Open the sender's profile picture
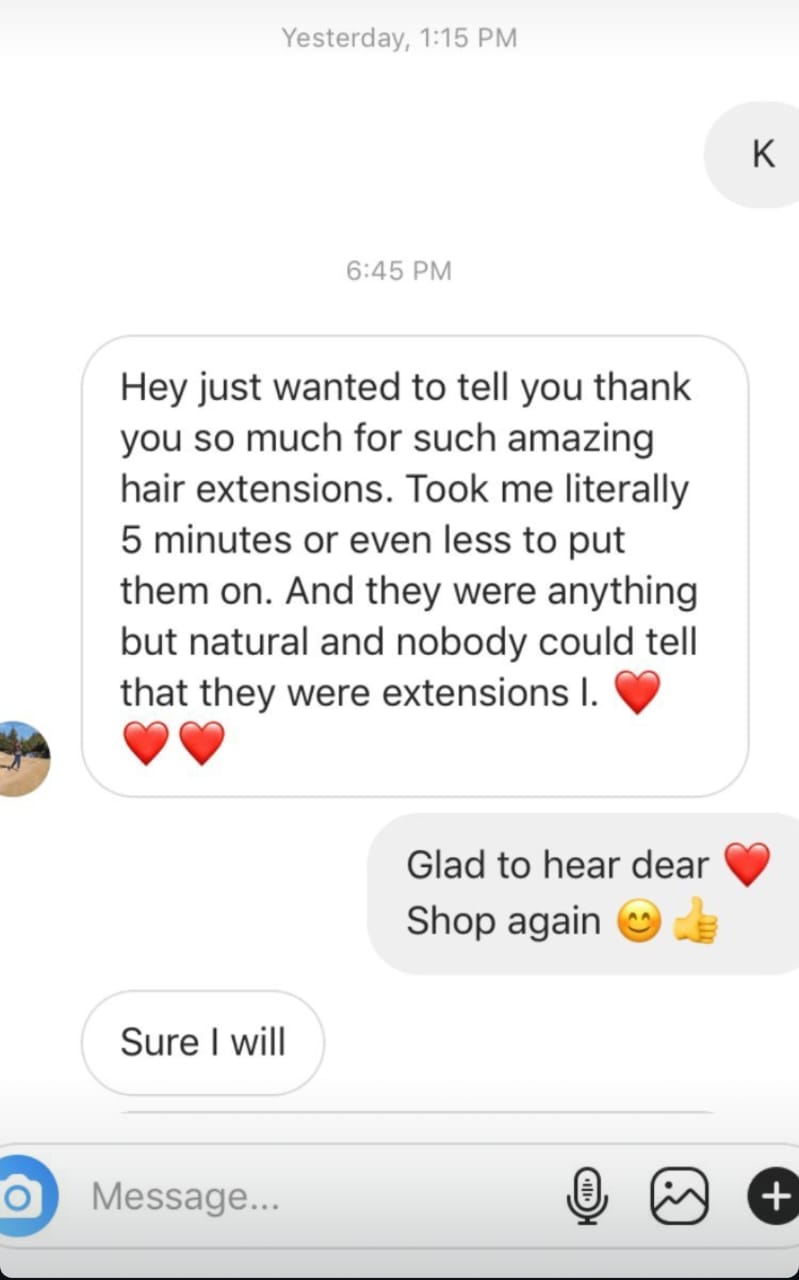The image size is (799, 1280). point(20,759)
